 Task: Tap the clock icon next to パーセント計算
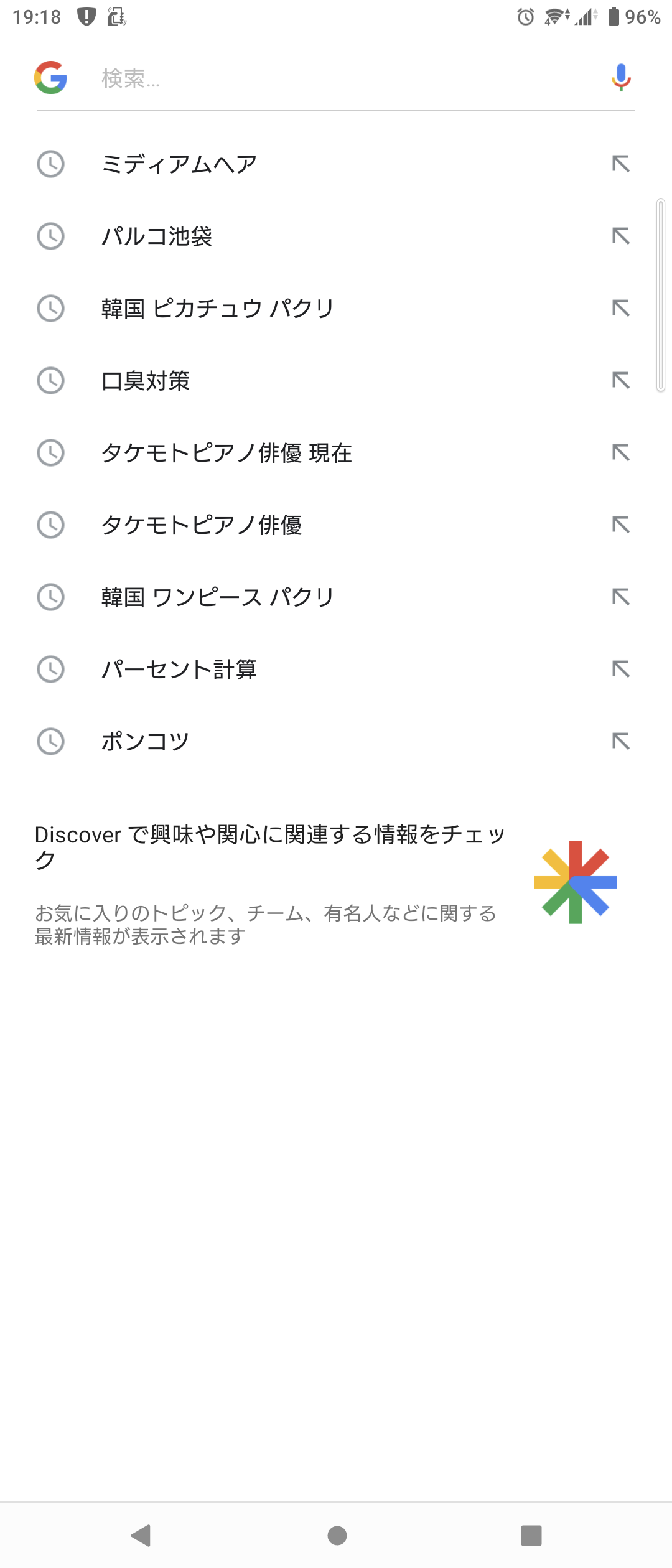tap(51, 669)
